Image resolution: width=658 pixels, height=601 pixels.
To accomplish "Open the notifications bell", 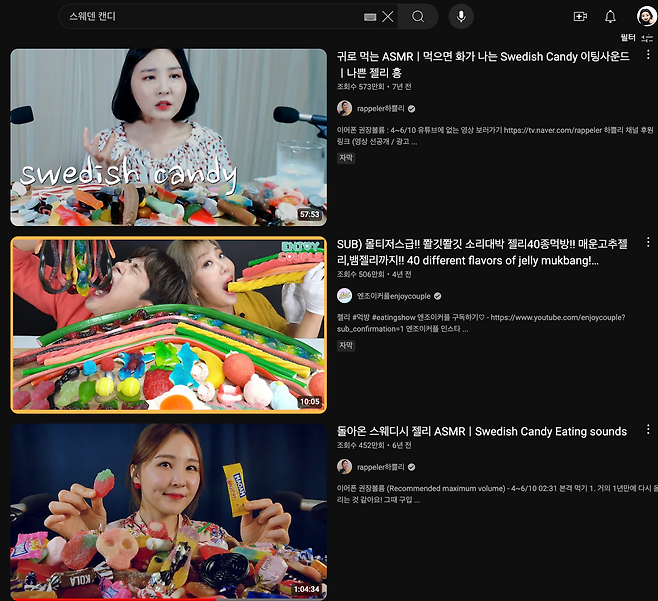I will click(610, 17).
